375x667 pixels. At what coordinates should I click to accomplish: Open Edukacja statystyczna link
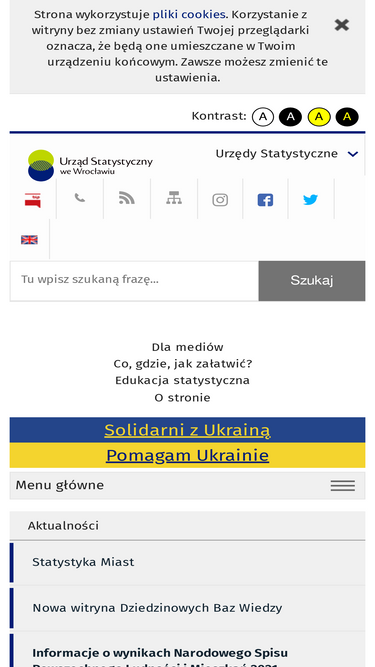[182, 380]
